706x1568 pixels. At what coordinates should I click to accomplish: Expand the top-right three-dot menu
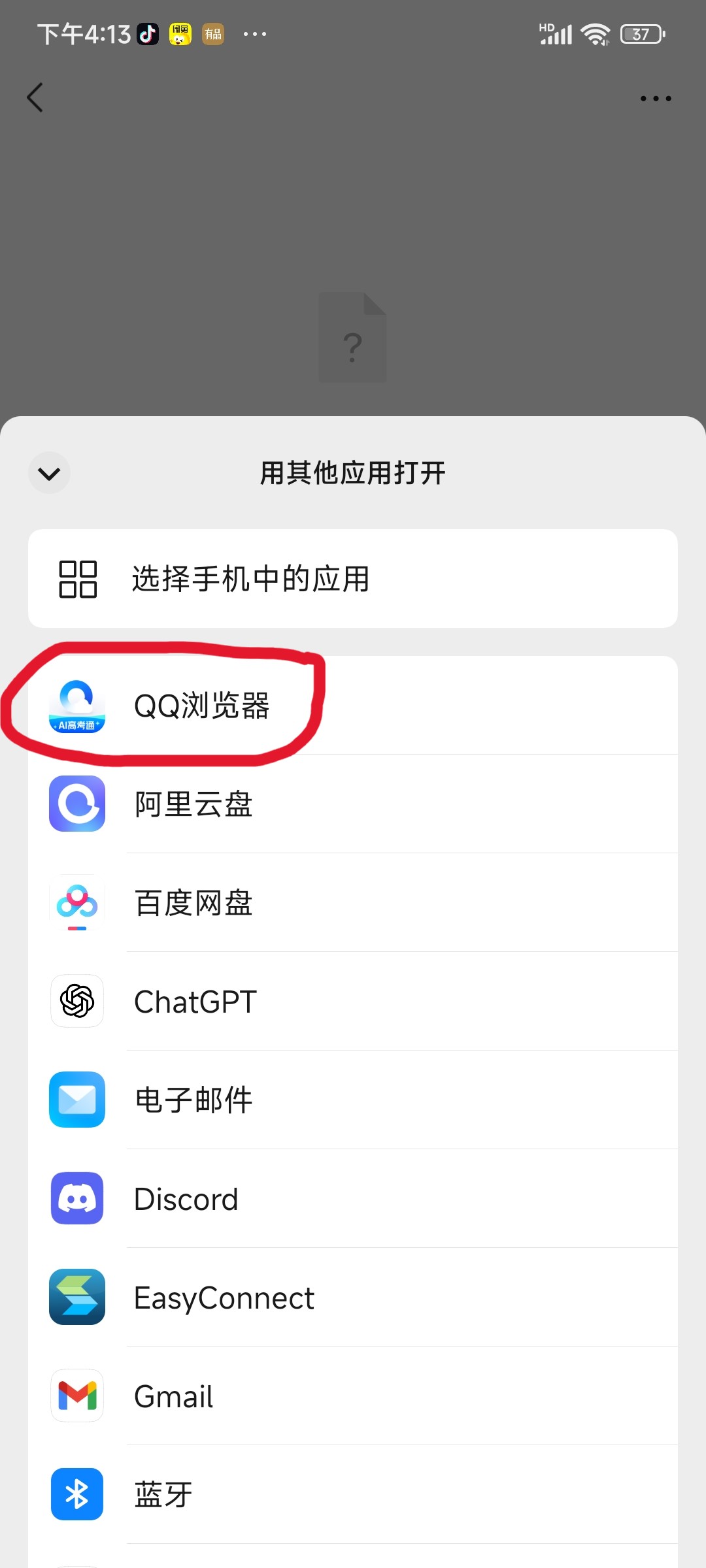pyautogui.click(x=656, y=97)
